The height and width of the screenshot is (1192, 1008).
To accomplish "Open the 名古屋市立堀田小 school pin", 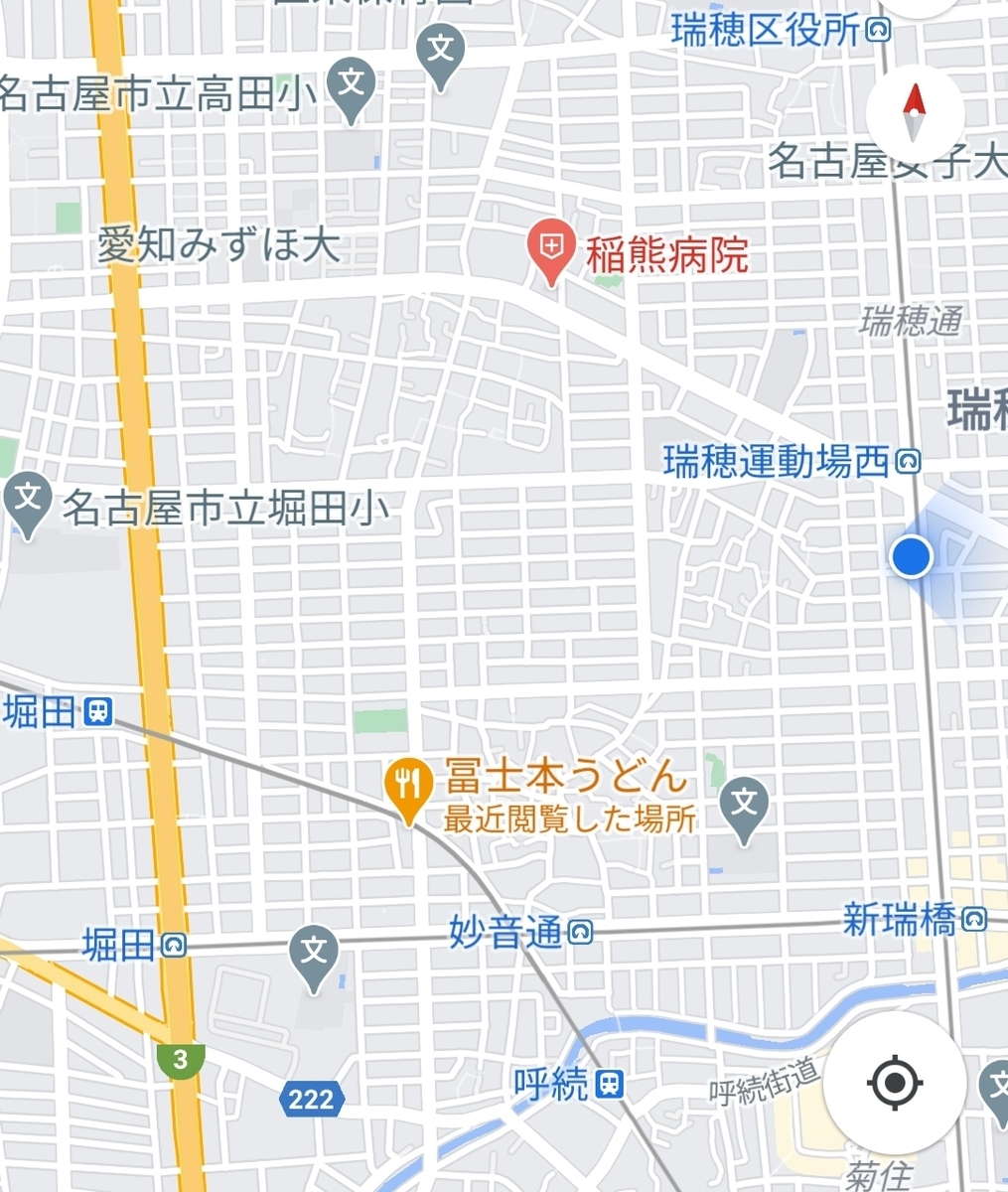I will (29, 505).
